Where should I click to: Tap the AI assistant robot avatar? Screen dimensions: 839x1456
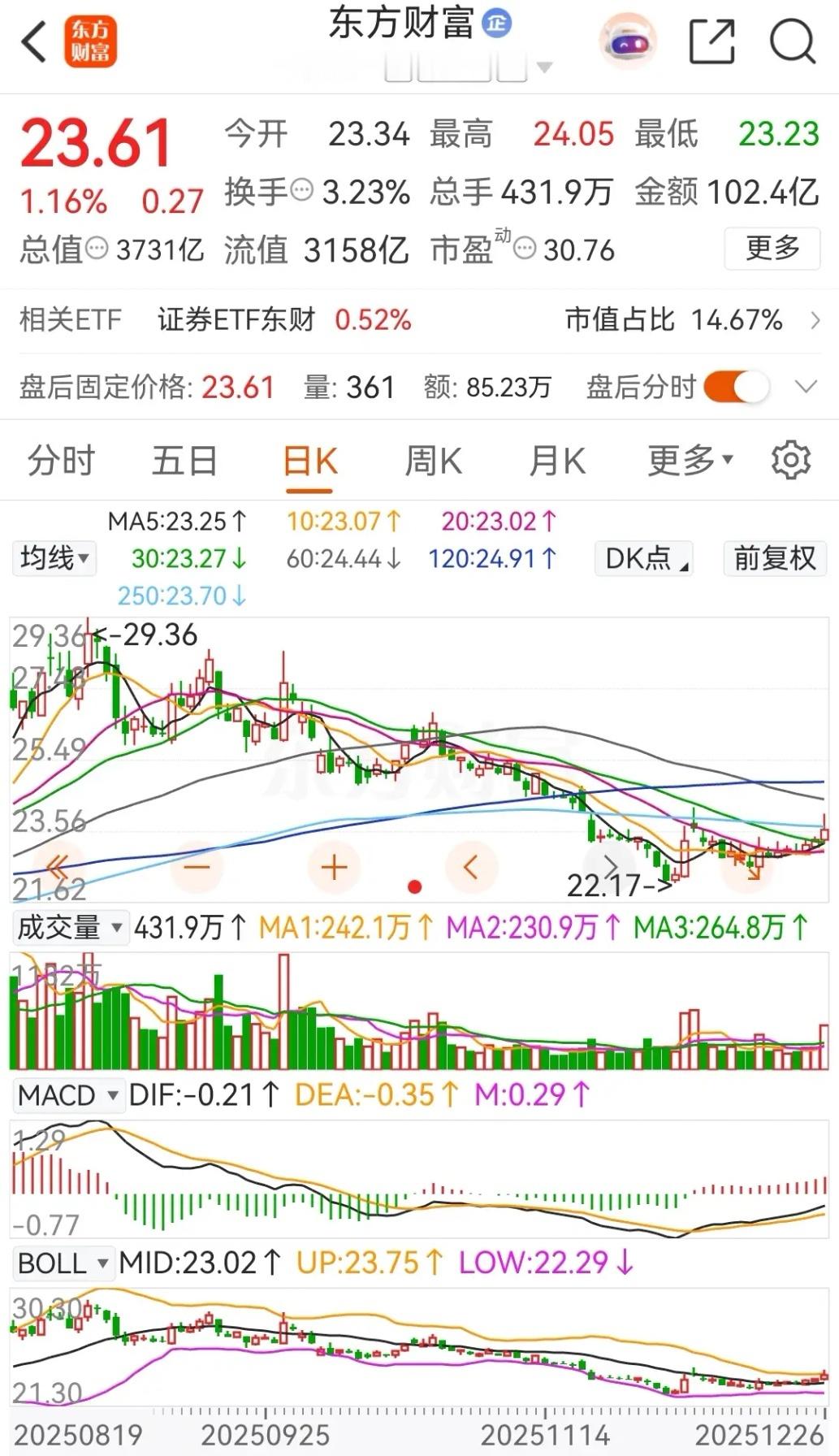coord(625,42)
